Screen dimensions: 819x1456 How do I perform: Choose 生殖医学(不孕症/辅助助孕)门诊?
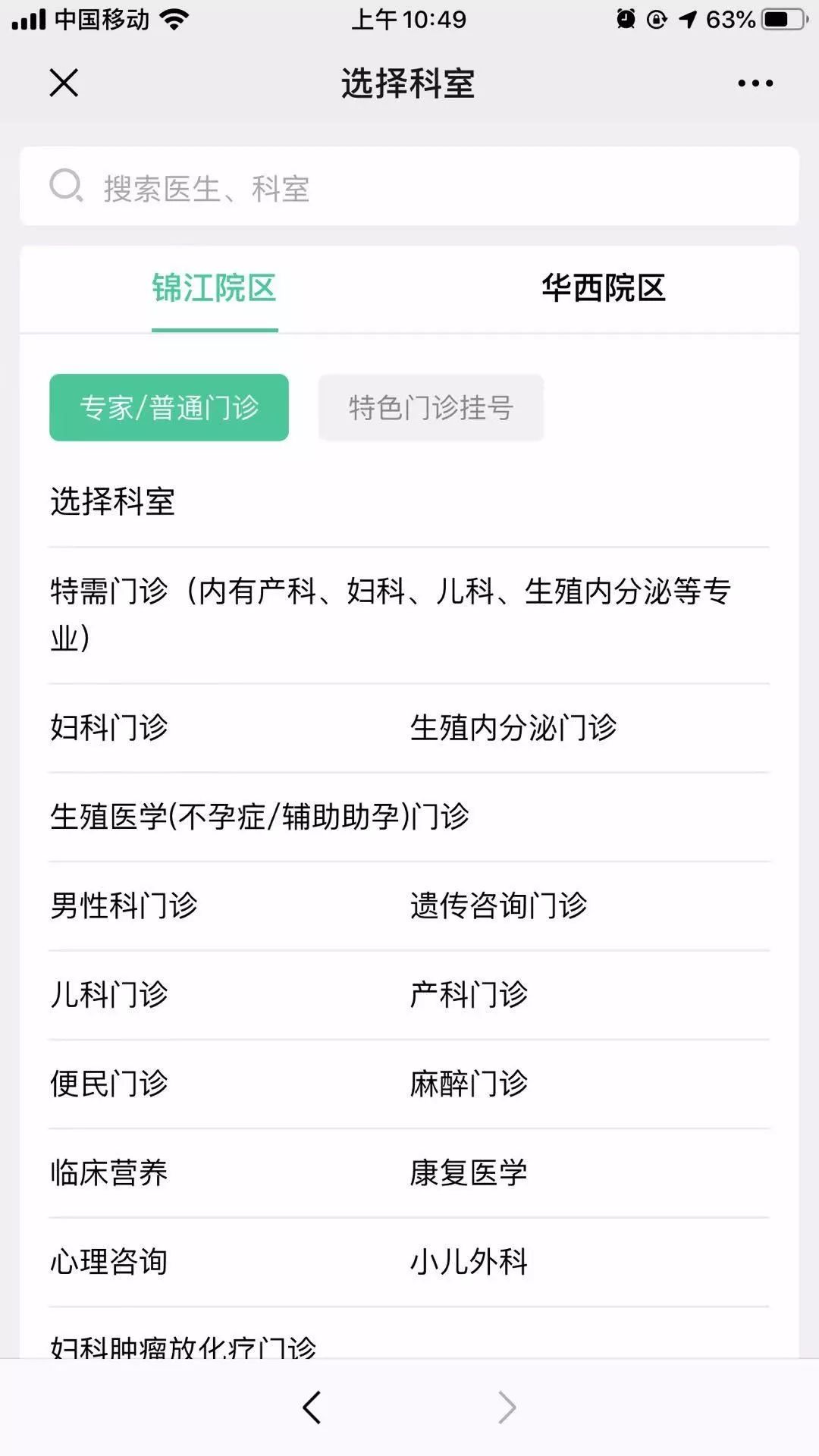point(259,817)
